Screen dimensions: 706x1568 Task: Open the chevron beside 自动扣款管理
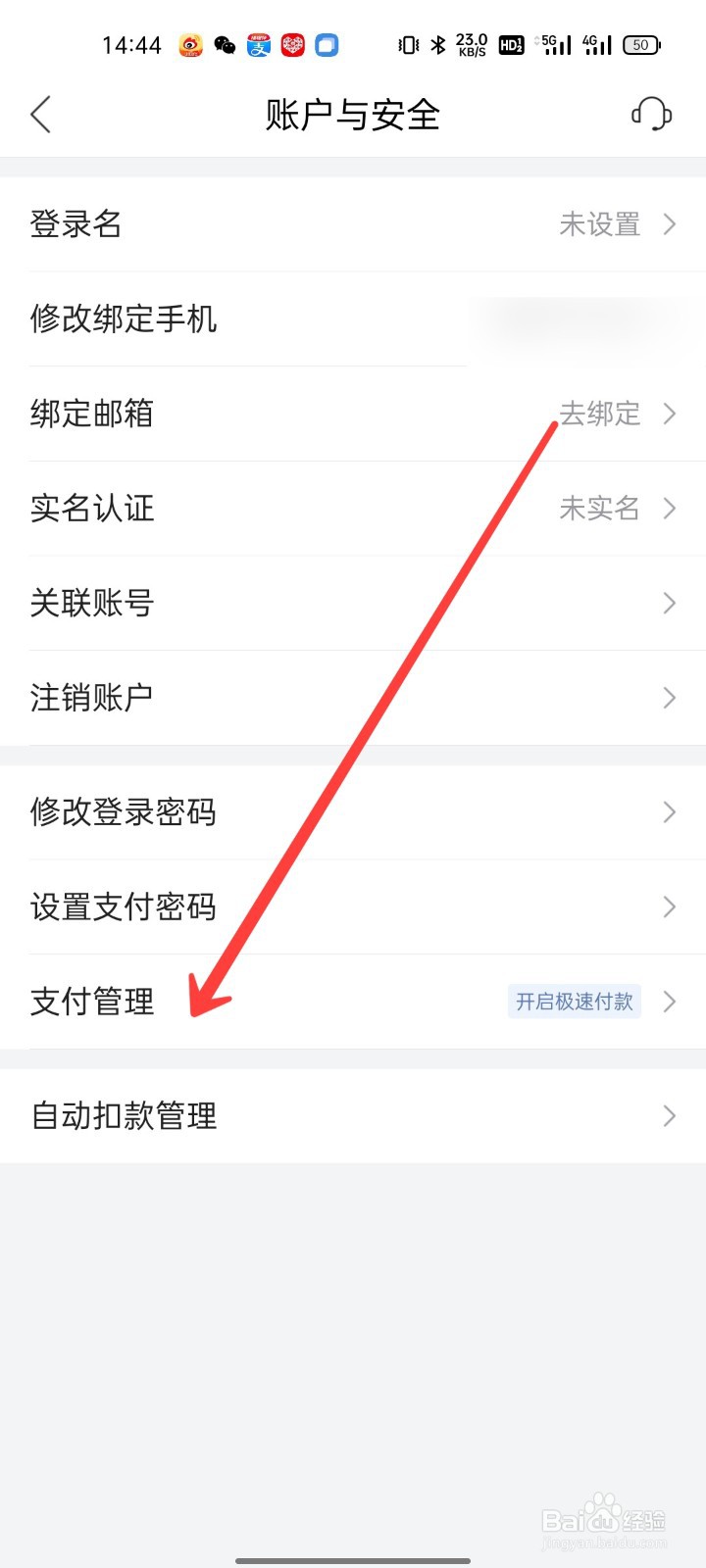pos(670,1115)
